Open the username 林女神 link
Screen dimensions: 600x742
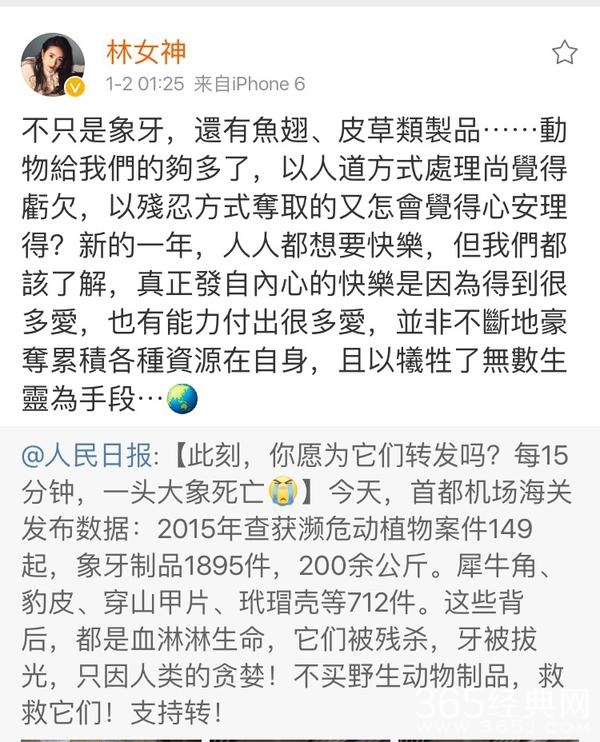pos(146,52)
